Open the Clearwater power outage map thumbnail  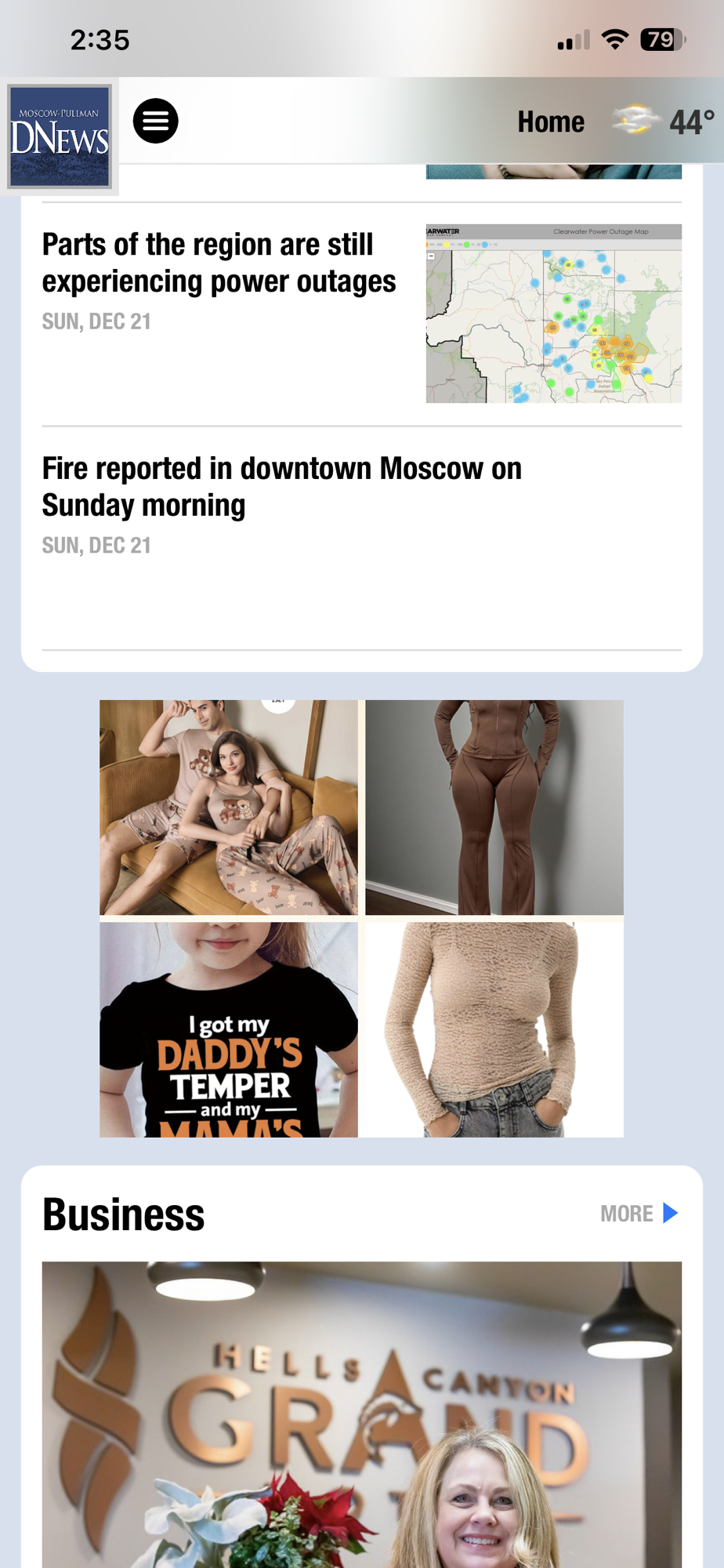[x=553, y=314]
